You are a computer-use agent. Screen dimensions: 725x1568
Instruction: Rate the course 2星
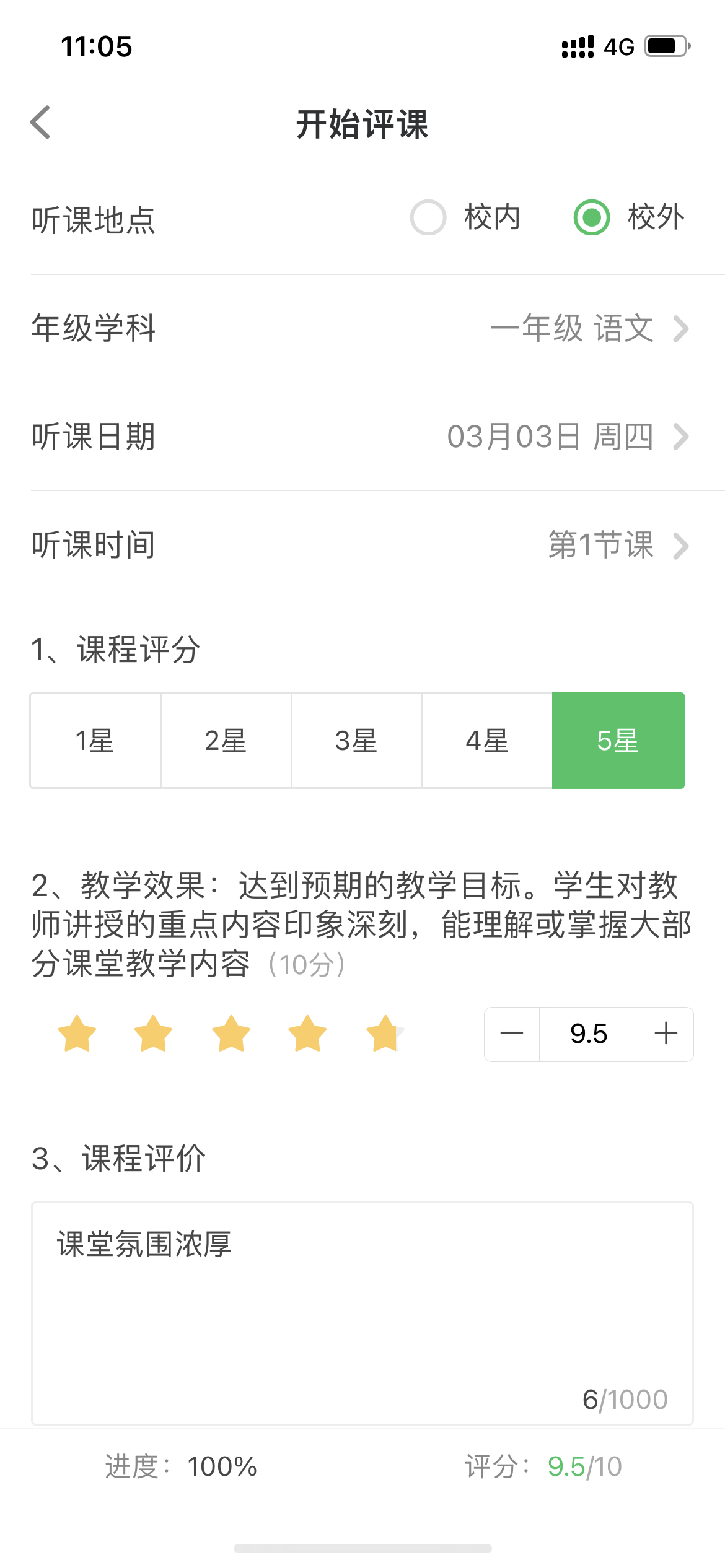[226, 741]
